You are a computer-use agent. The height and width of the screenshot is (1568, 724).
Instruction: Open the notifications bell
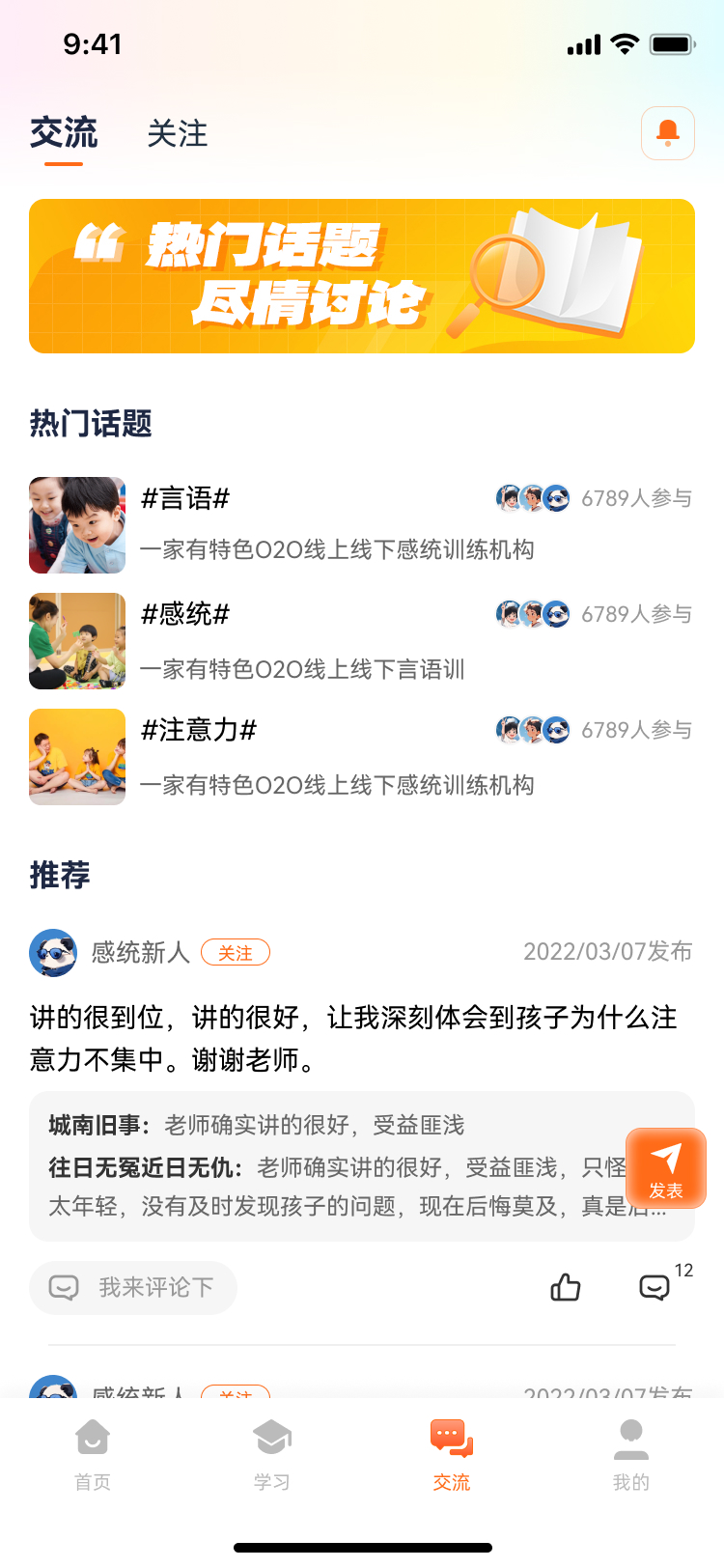click(x=667, y=133)
